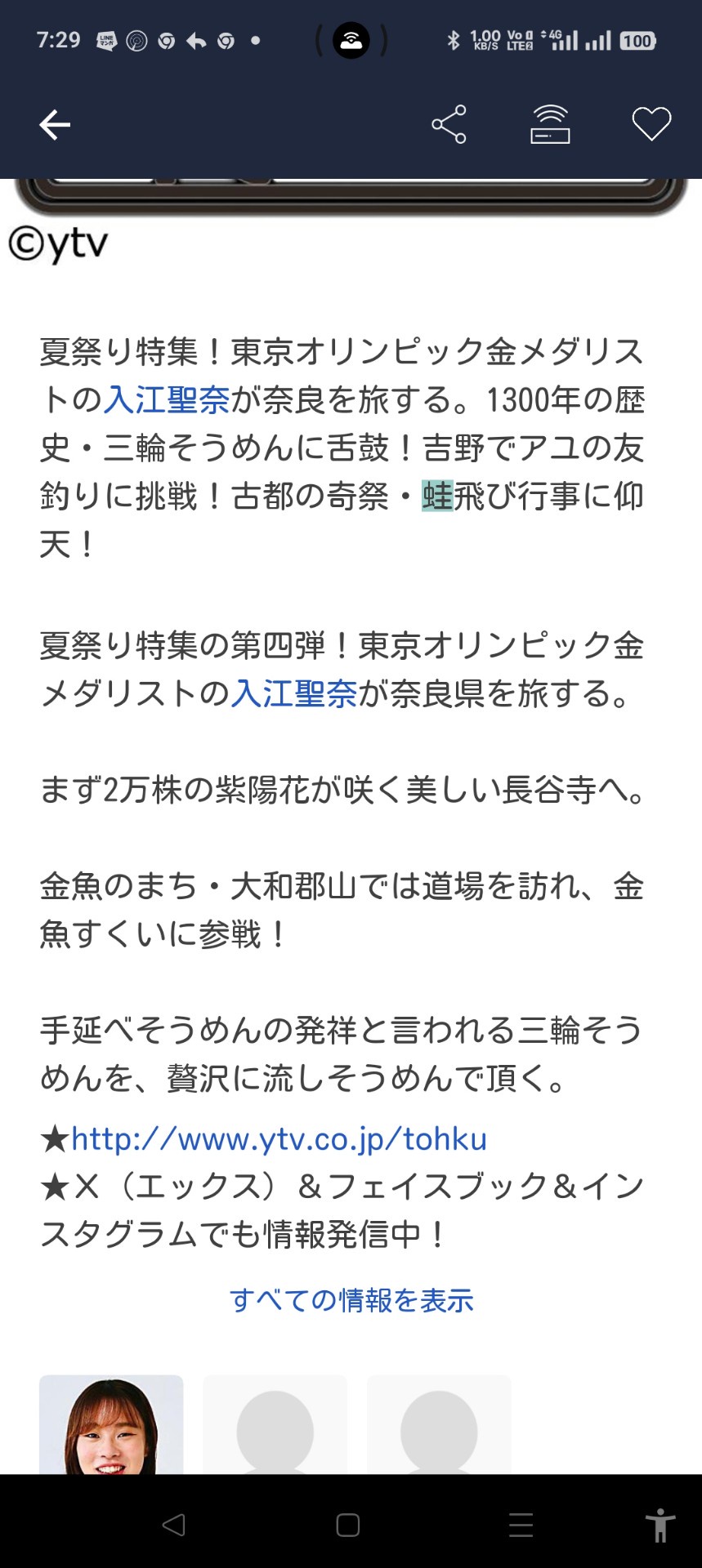Favorite this program with the heart
The height and width of the screenshot is (1568, 702).
click(651, 124)
